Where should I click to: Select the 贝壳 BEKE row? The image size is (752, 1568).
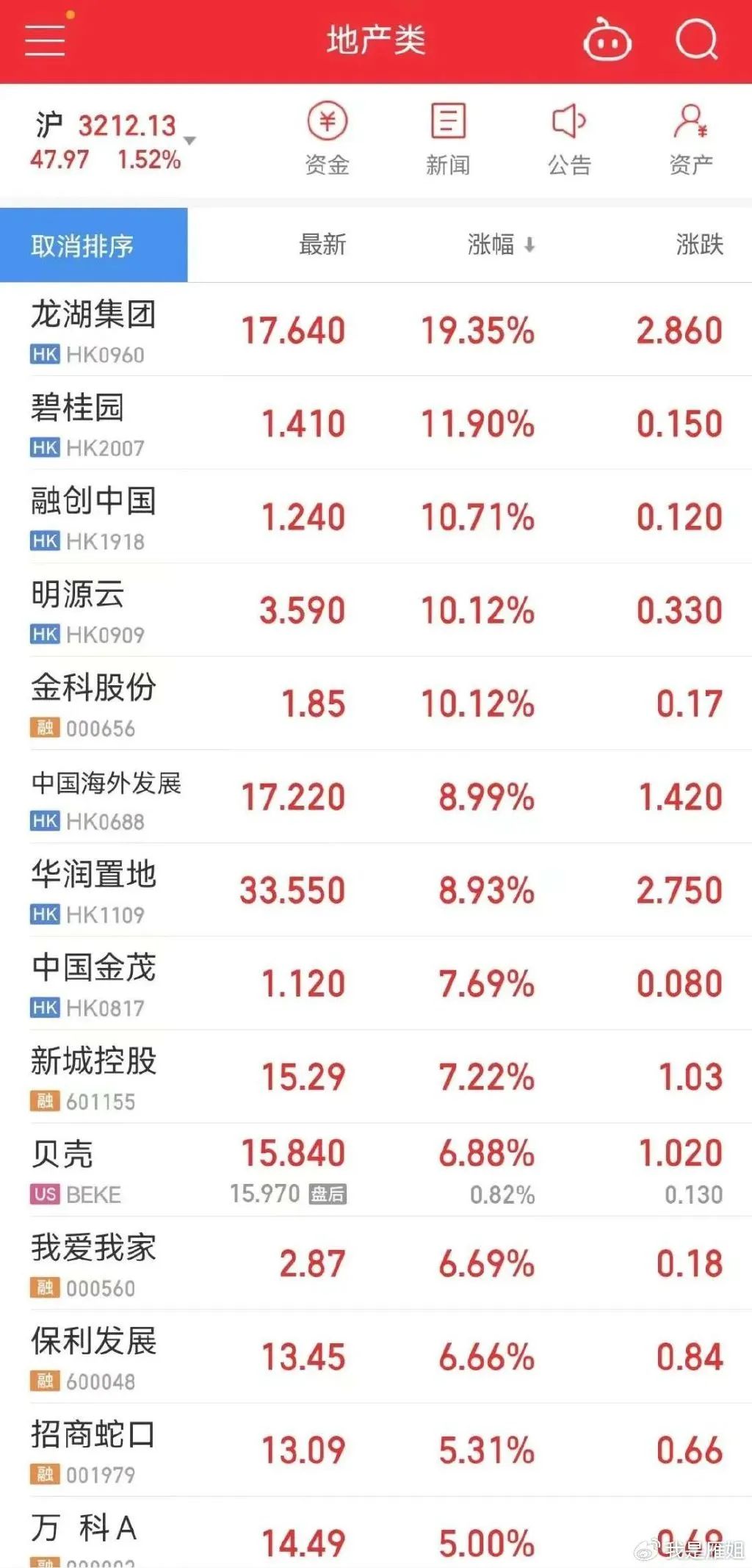[376, 1170]
